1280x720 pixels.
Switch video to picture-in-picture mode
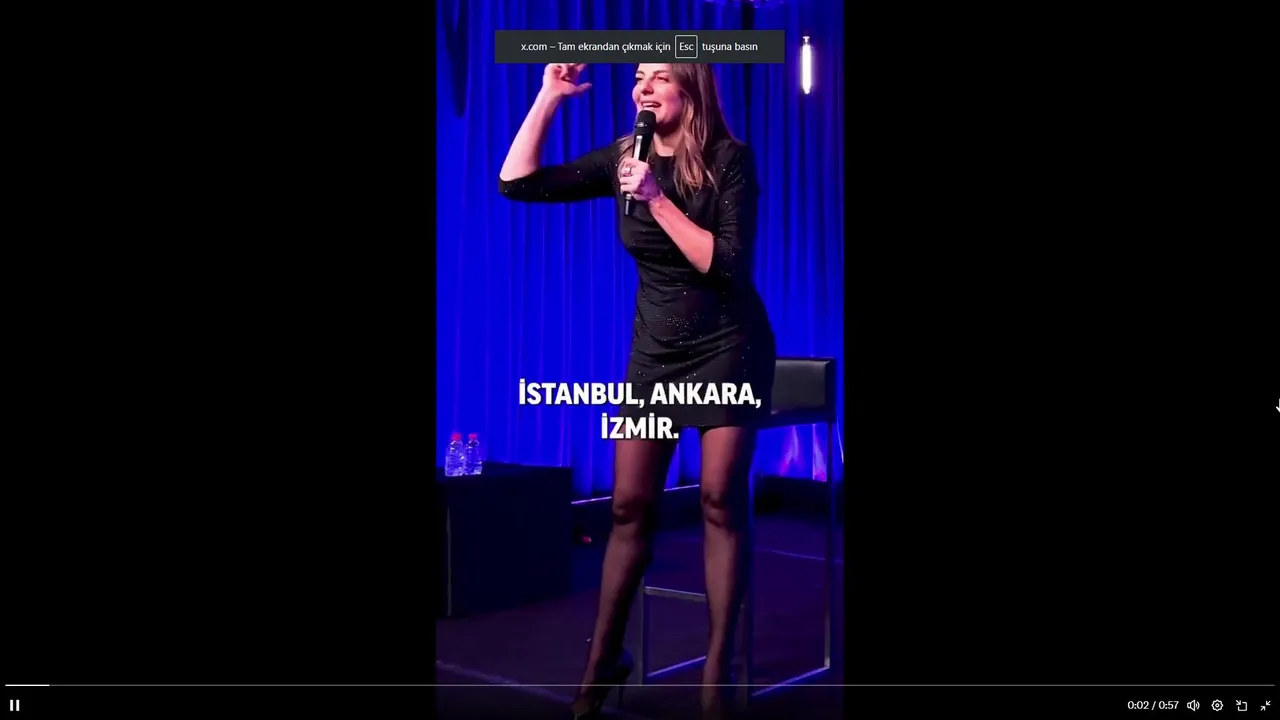point(1241,705)
